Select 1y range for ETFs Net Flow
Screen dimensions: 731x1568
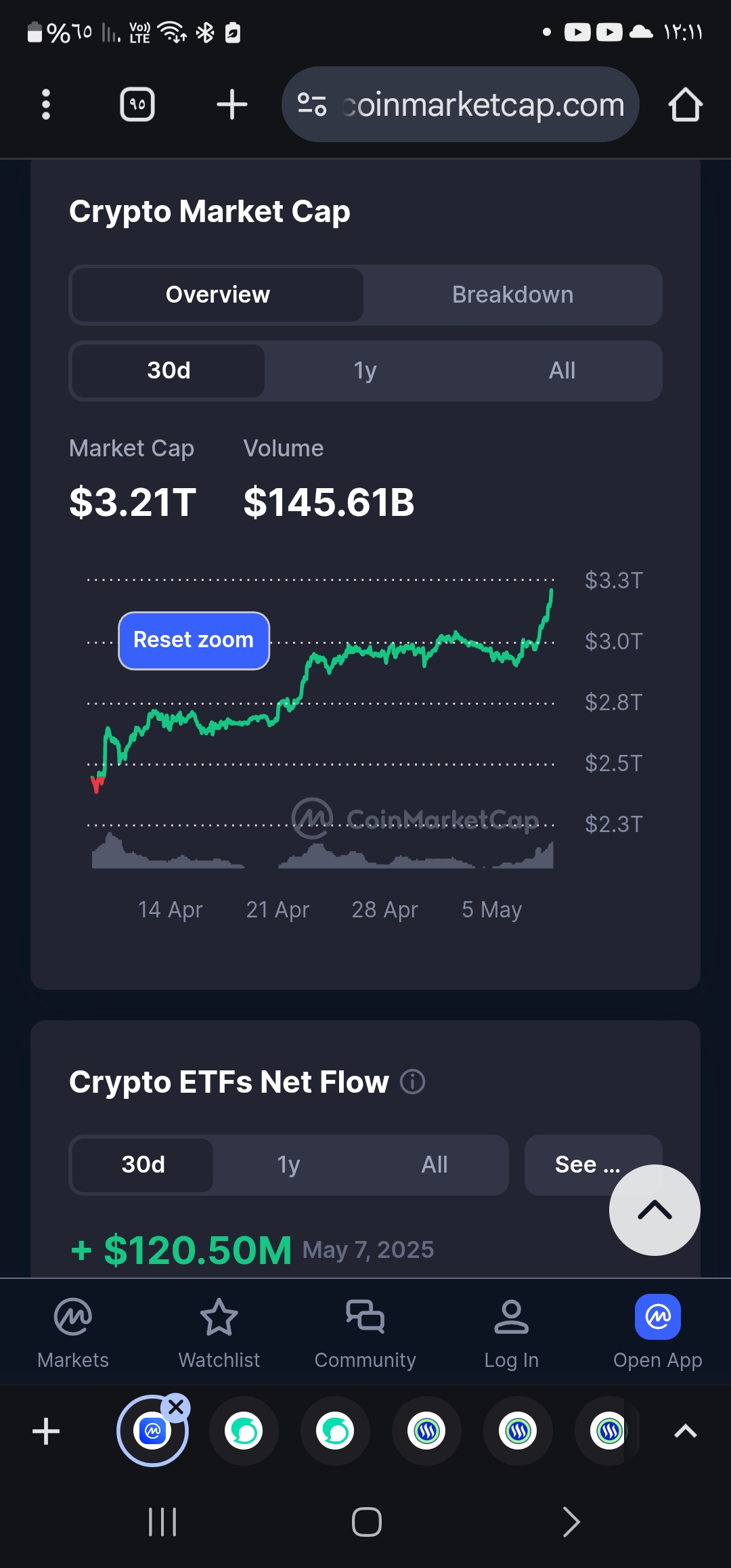[x=288, y=1165]
